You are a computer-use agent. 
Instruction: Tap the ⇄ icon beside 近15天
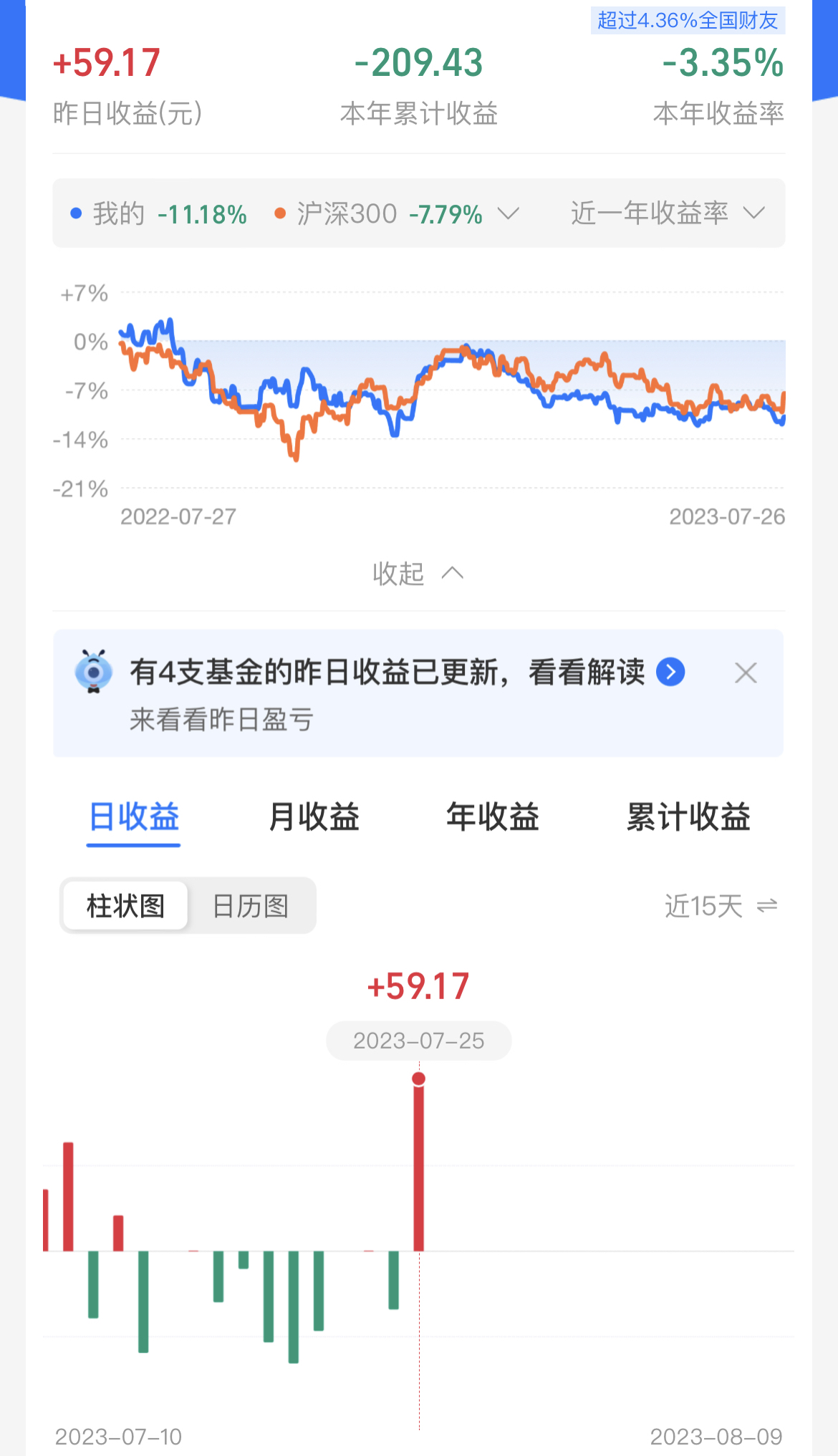coord(765,905)
